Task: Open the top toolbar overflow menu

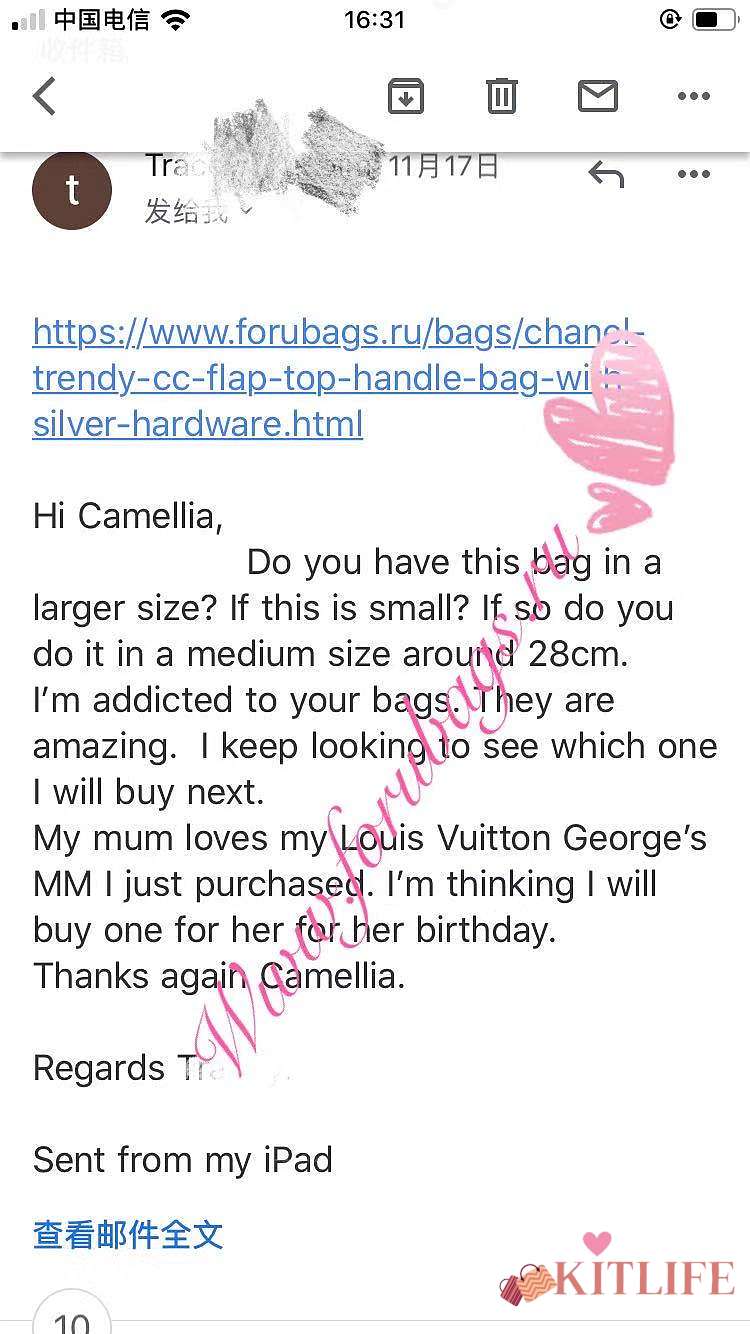Action: pyautogui.click(x=693, y=96)
